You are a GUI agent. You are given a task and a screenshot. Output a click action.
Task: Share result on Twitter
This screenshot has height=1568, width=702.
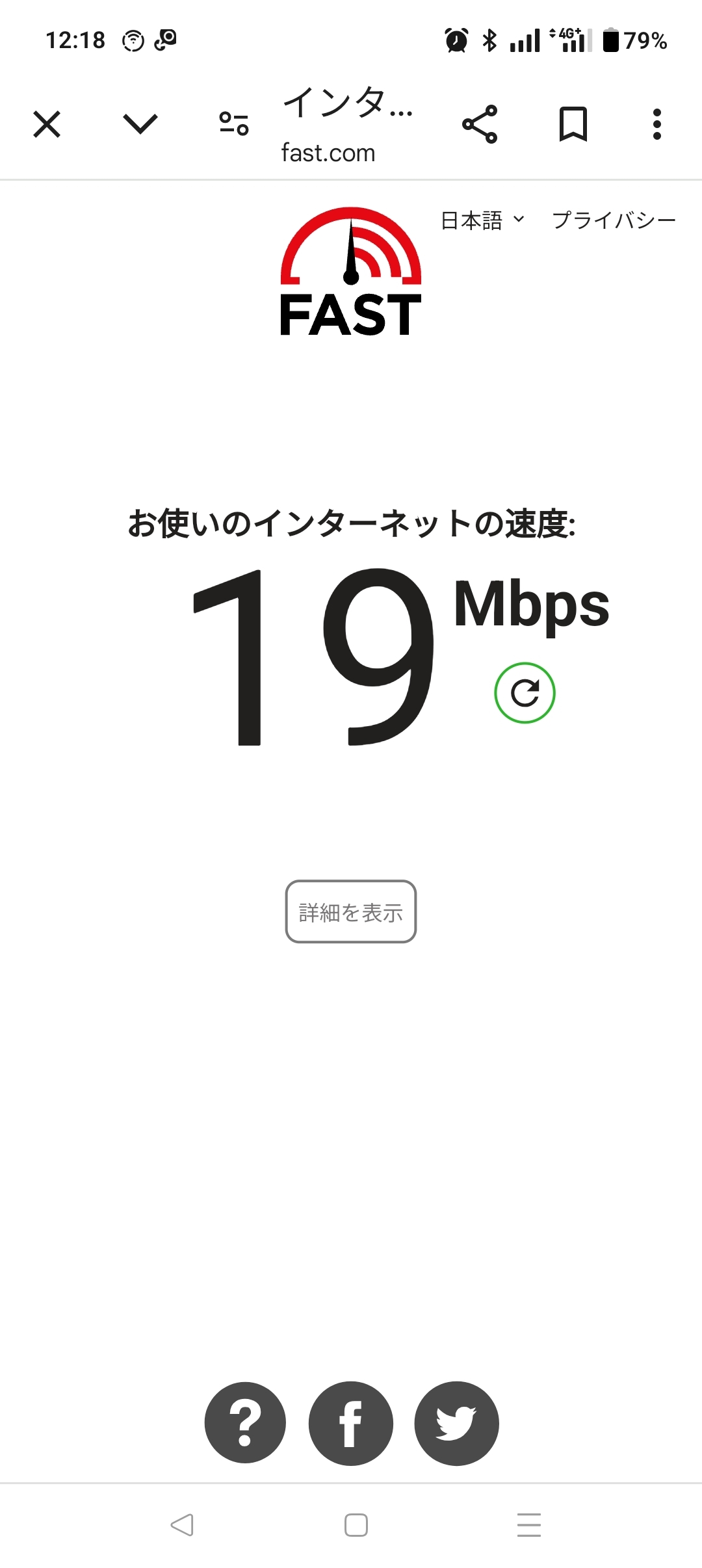[x=456, y=1422]
